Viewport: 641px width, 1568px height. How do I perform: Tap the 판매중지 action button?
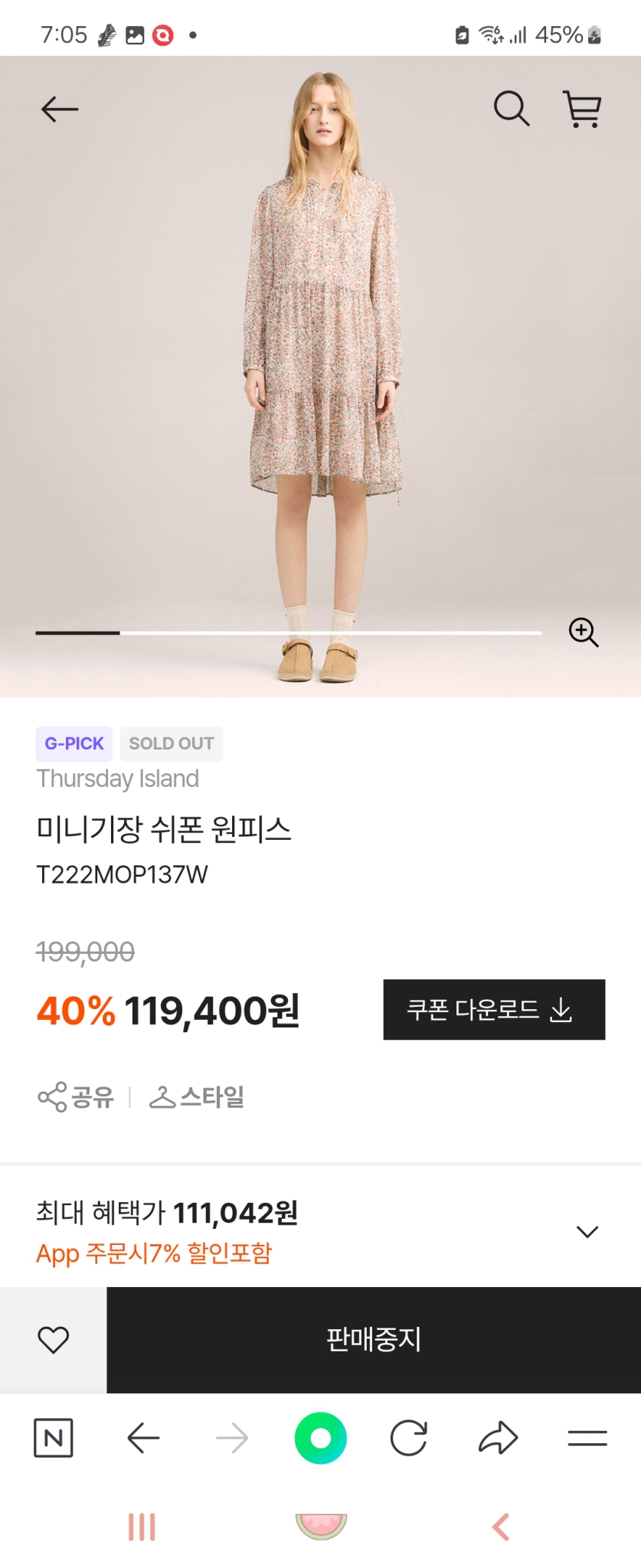372,1339
